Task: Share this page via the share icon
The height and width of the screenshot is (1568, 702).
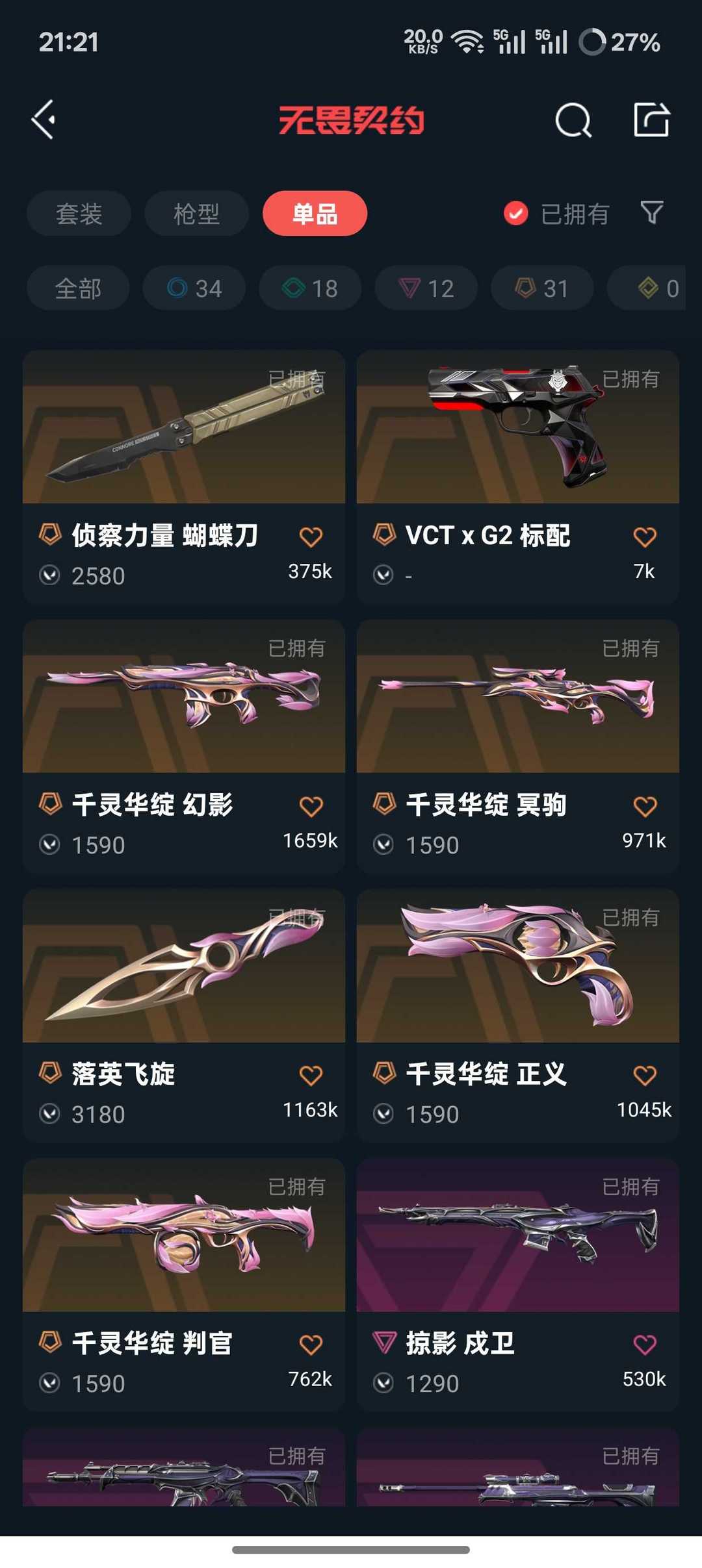Action: coord(651,120)
